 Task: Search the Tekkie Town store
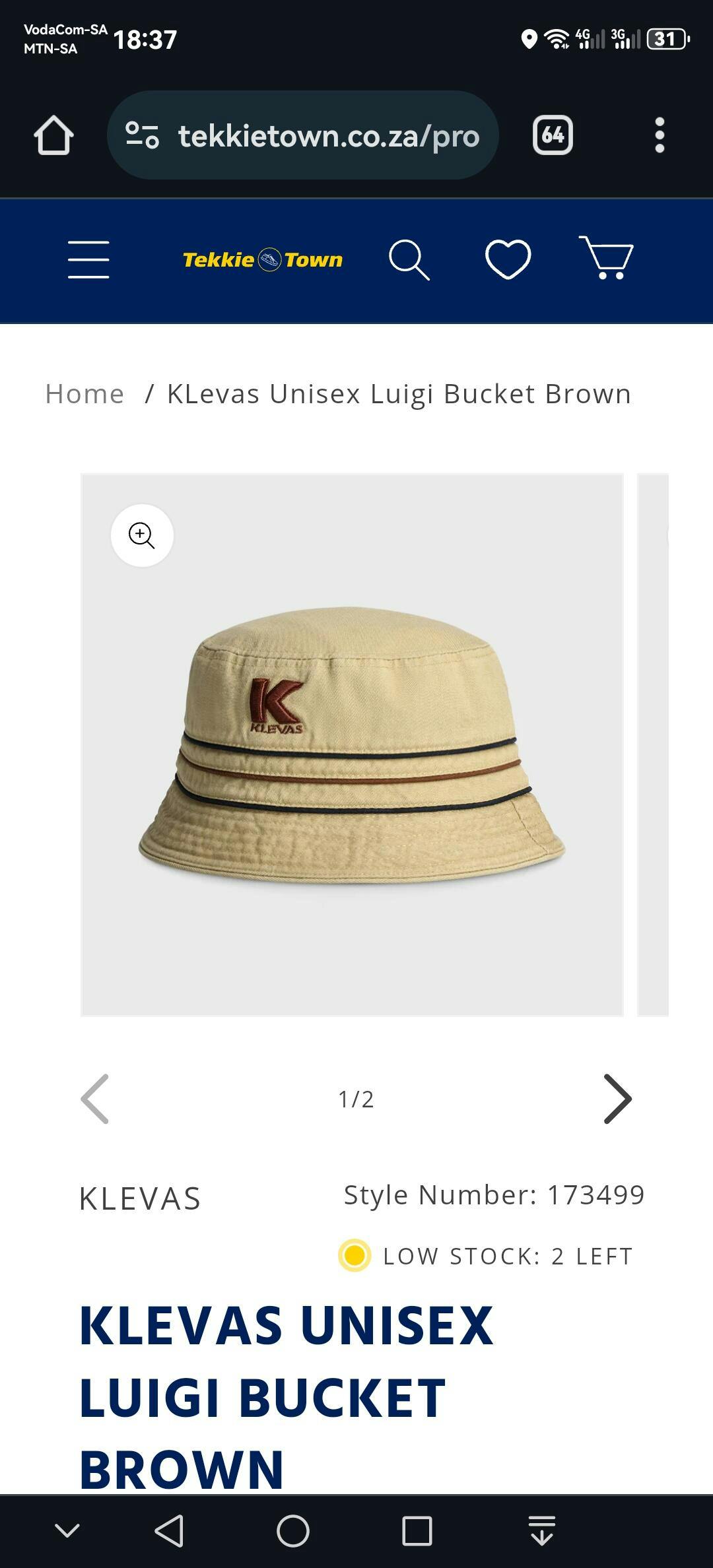pos(409,259)
